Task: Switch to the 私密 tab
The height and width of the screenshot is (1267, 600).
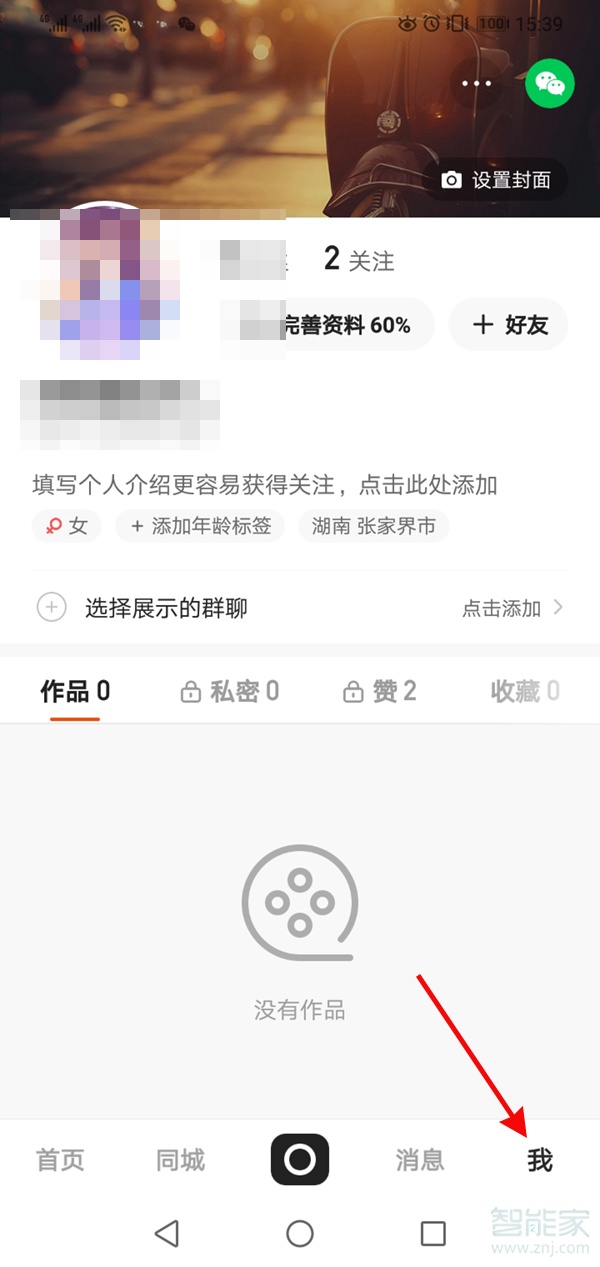Action: coord(229,691)
